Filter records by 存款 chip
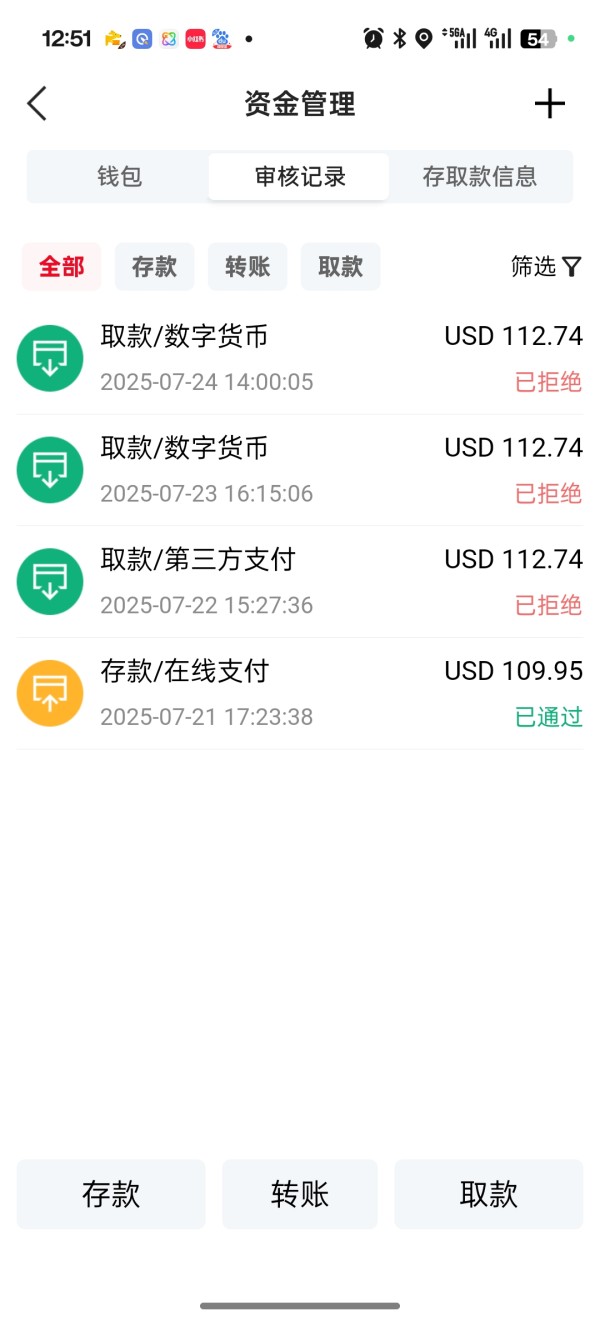The image size is (600, 1321). click(154, 267)
